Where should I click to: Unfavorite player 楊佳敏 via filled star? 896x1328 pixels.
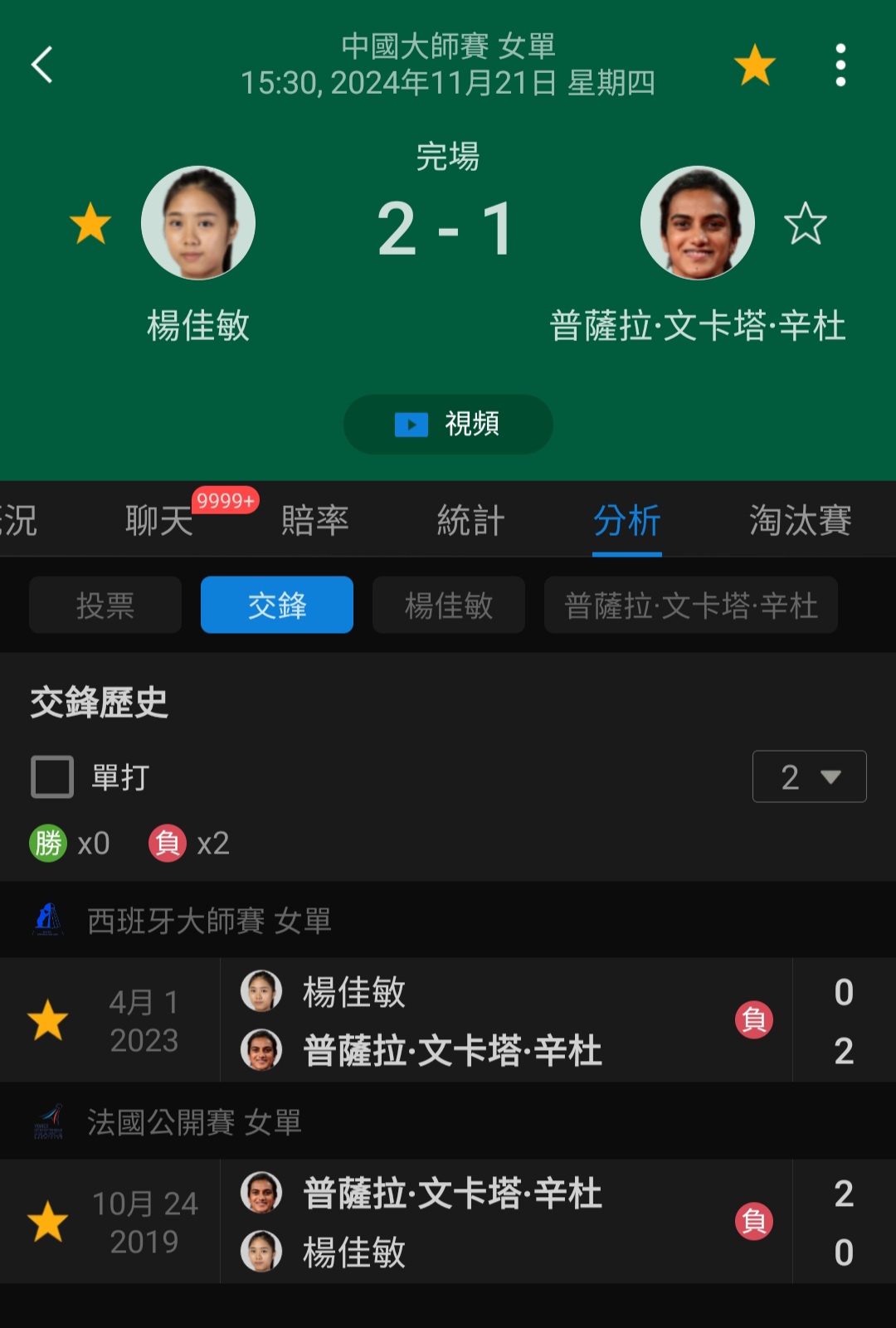[x=90, y=224]
